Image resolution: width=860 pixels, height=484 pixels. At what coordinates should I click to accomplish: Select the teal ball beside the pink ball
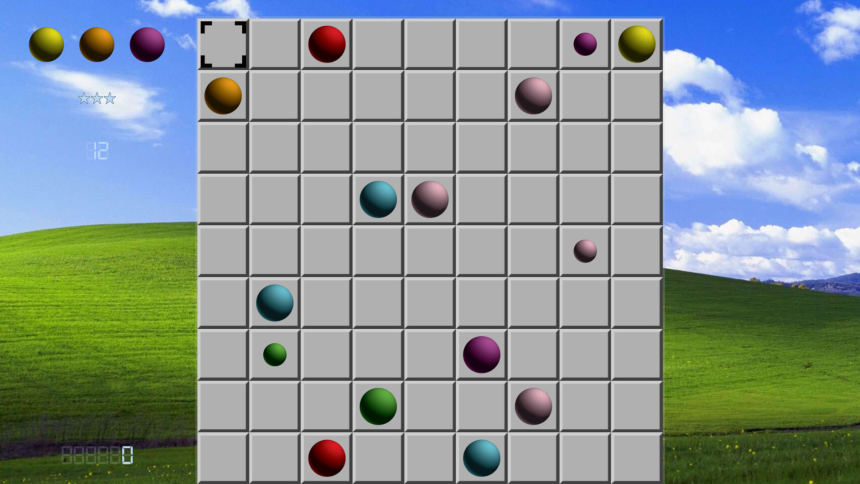click(378, 199)
